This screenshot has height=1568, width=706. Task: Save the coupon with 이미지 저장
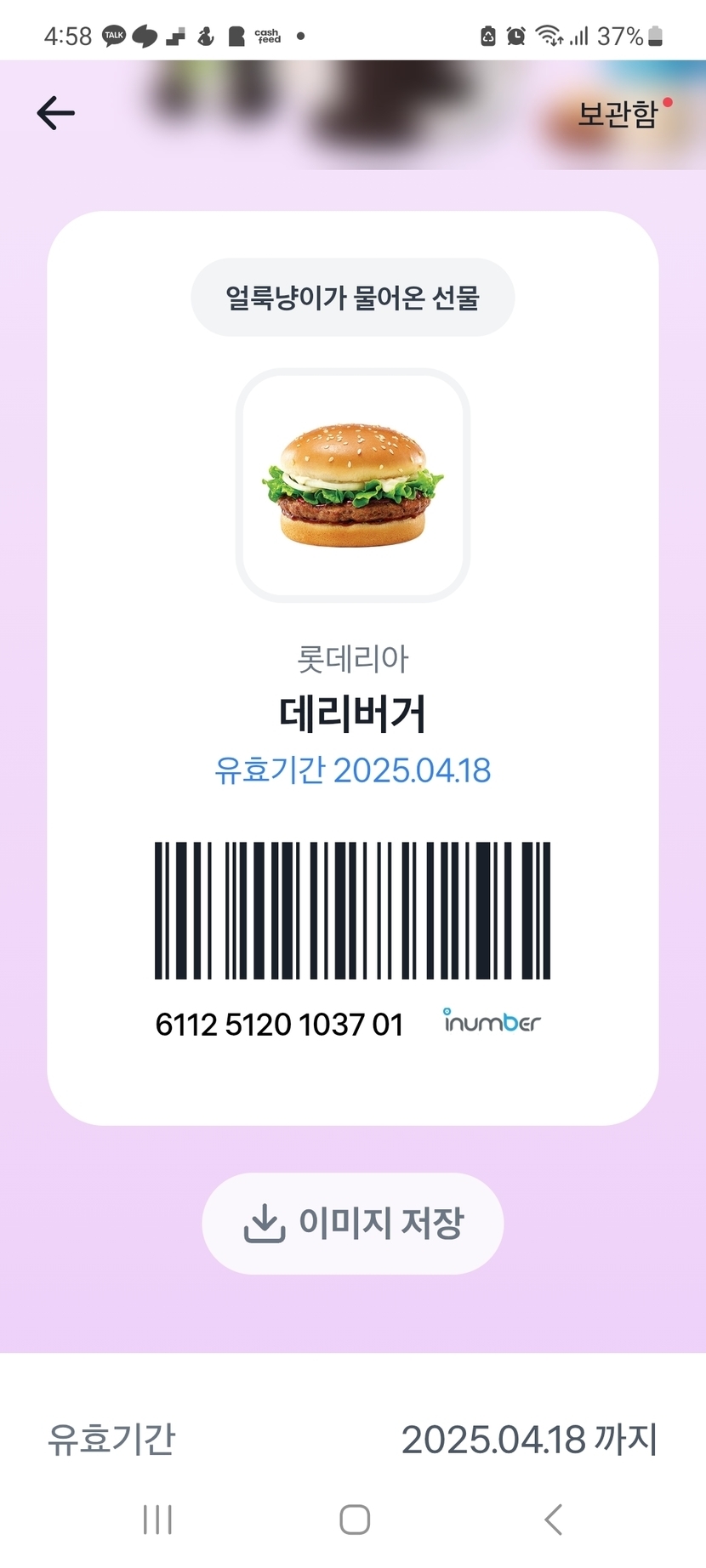[353, 1223]
